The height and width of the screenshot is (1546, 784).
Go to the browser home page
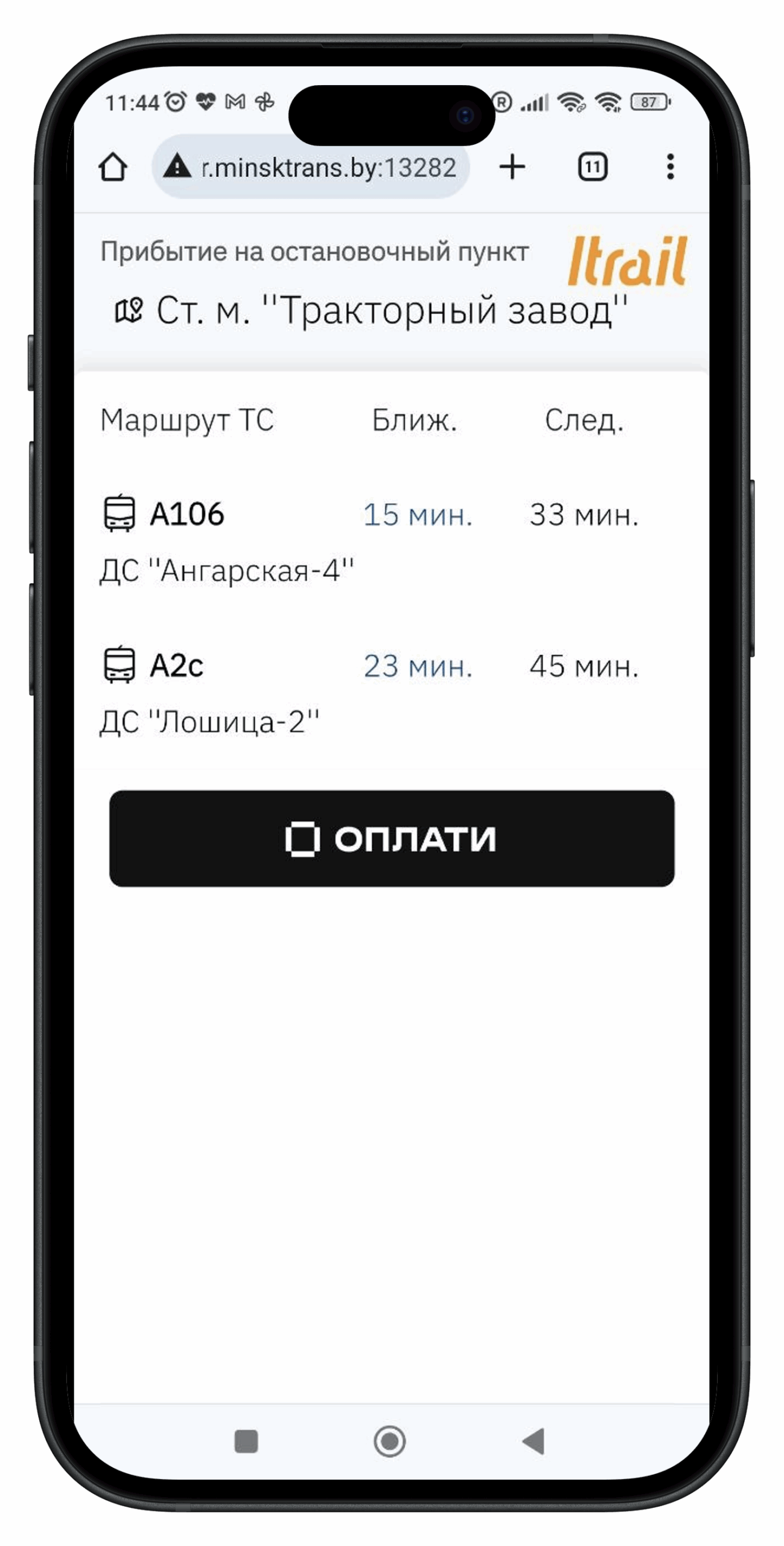(x=112, y=166)
